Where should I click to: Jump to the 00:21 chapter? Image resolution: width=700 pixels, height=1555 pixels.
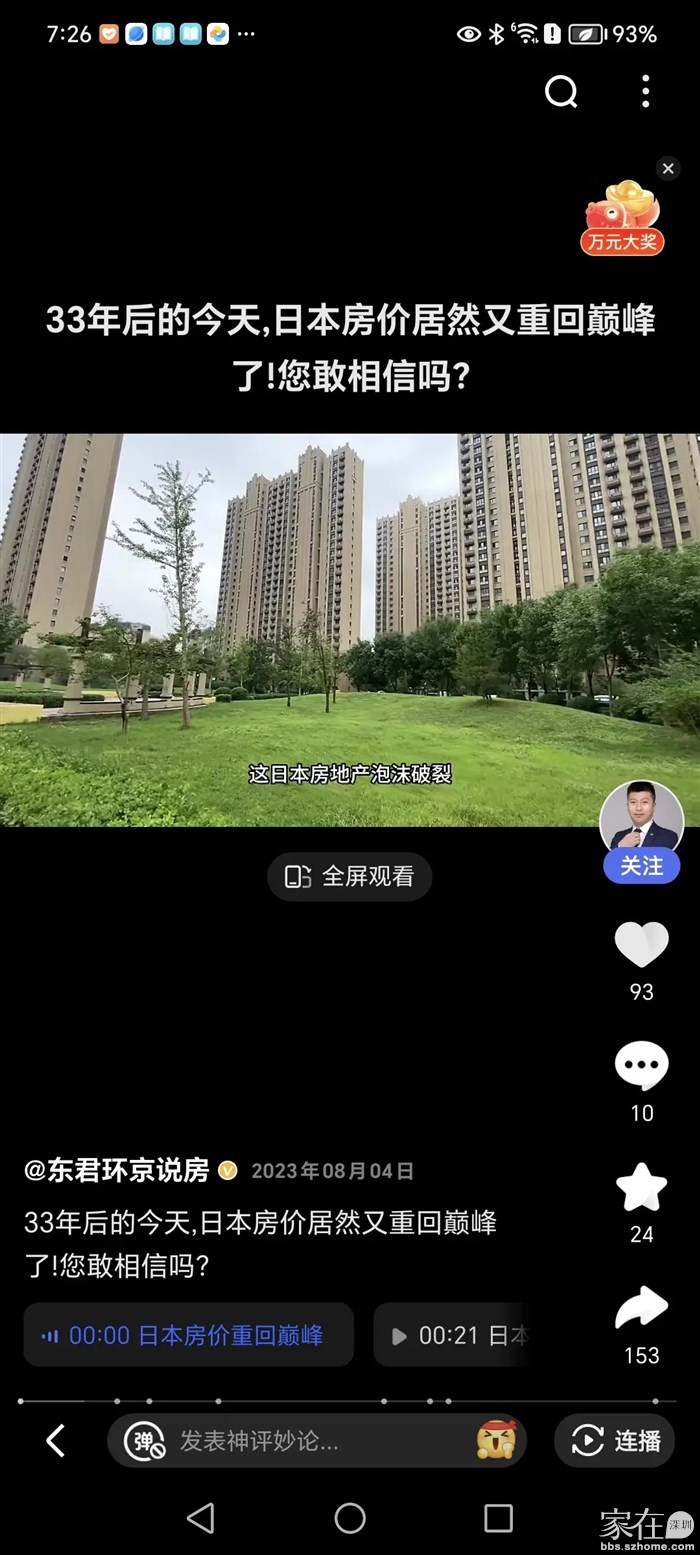click(x=450, y=1335)
